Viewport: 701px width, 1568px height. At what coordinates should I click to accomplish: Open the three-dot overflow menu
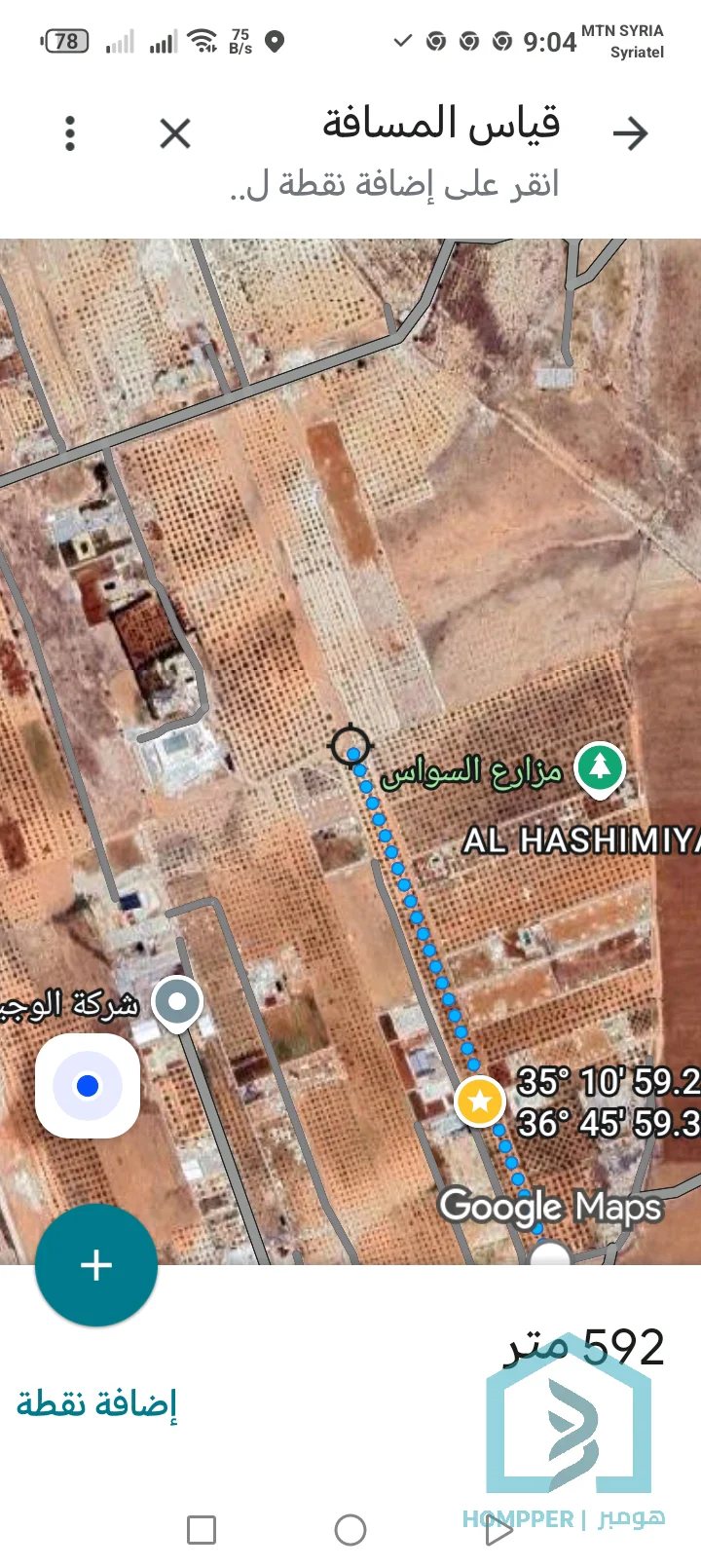(x=70, y=133)
